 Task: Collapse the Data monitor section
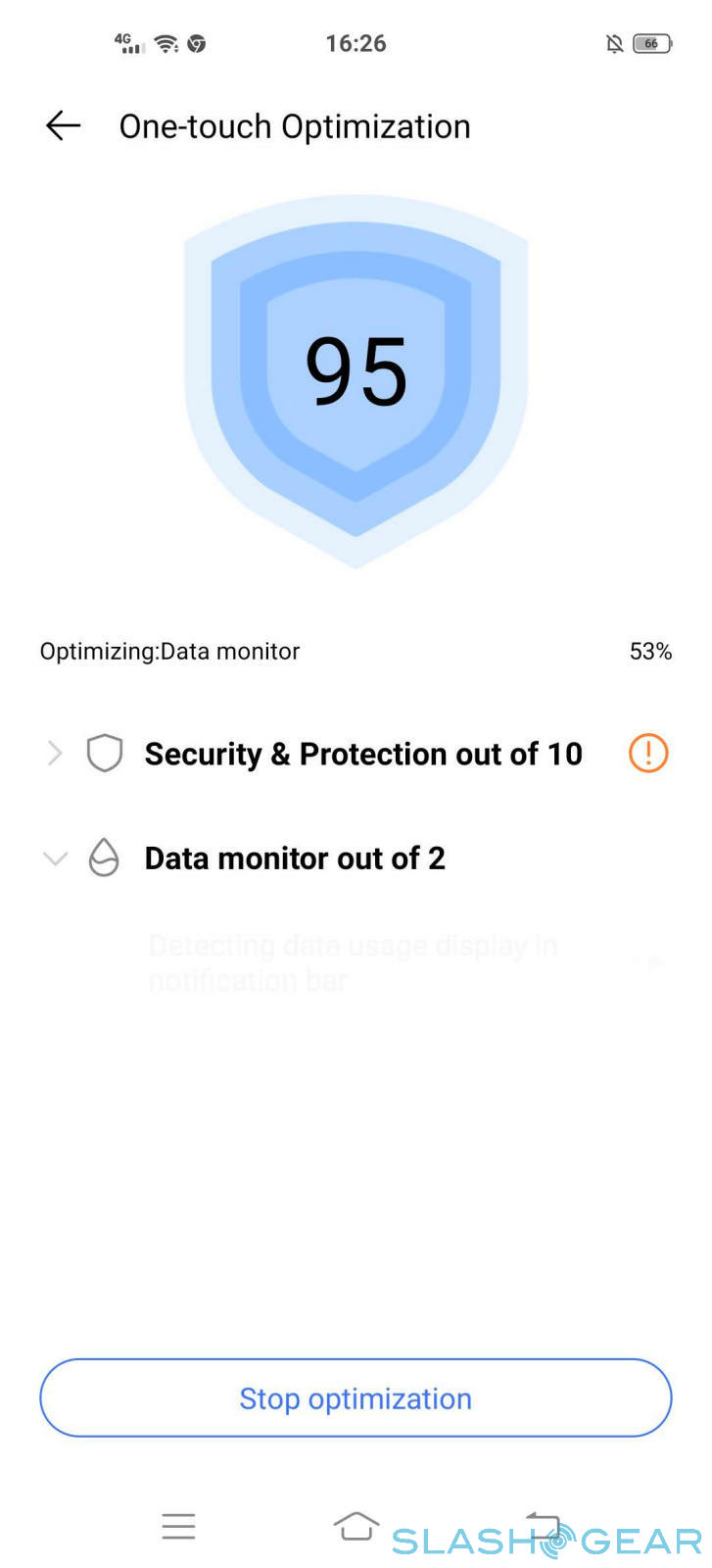tap(55, 858)
